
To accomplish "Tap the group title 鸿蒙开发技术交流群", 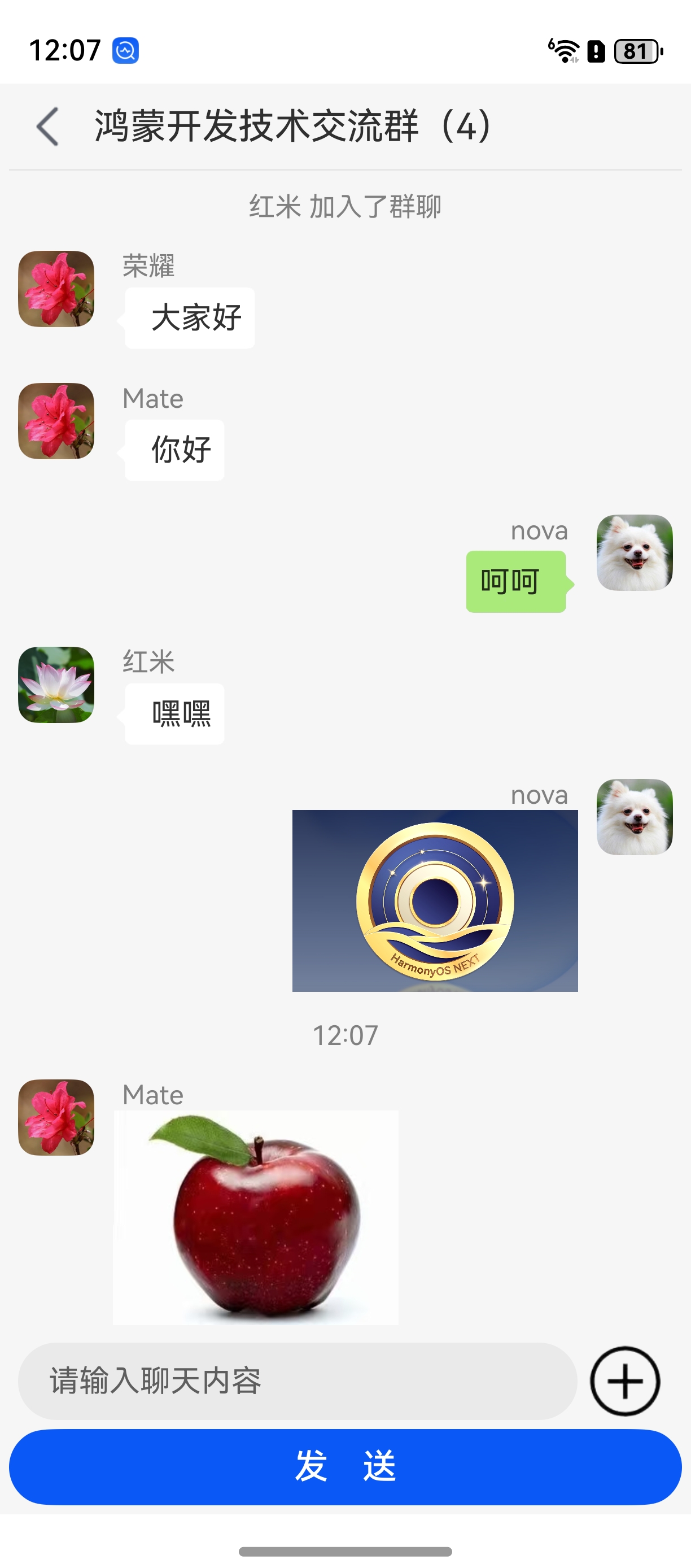I will [292, 127].
